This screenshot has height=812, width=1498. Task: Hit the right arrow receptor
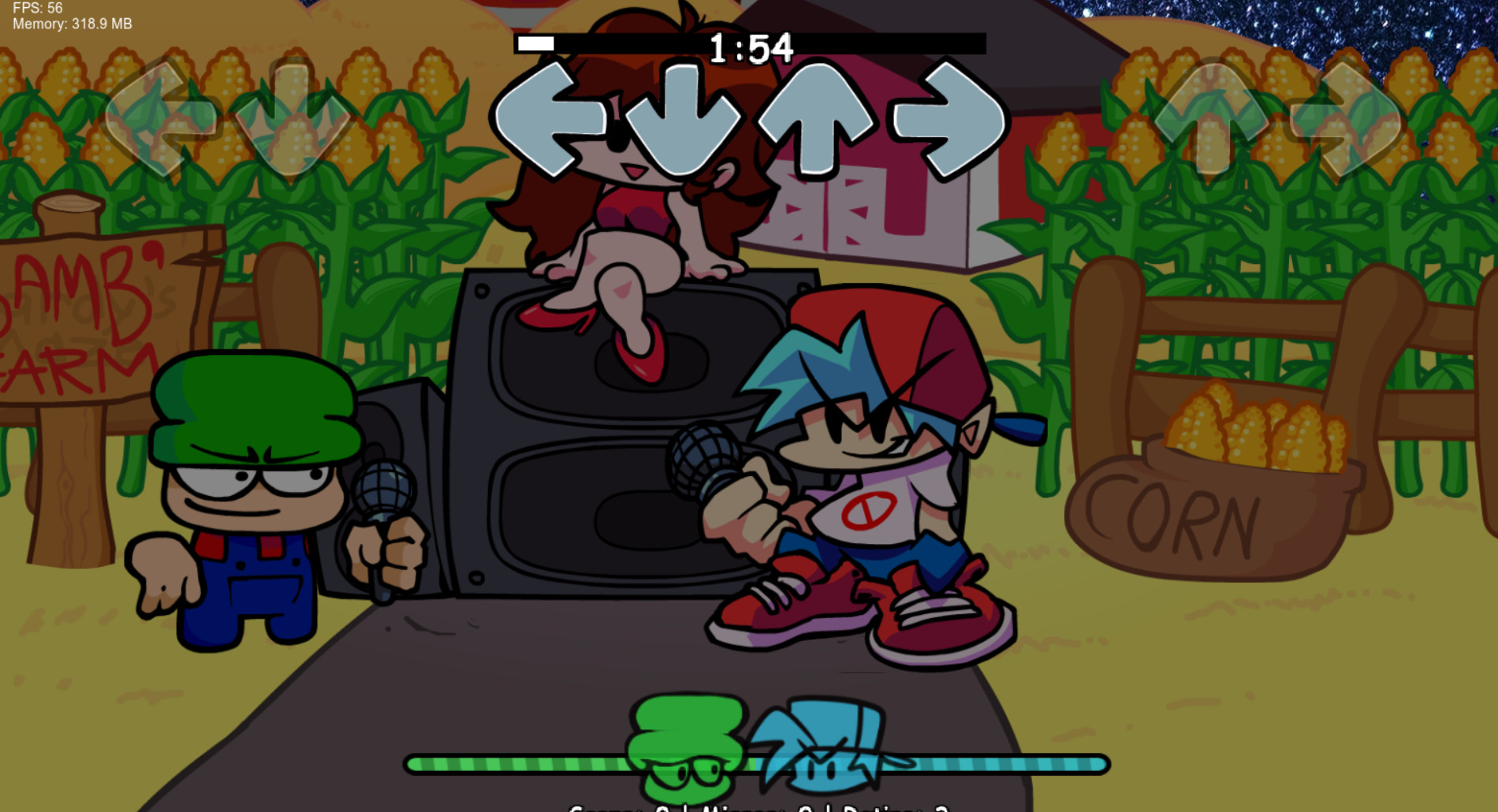click(950, 120)
